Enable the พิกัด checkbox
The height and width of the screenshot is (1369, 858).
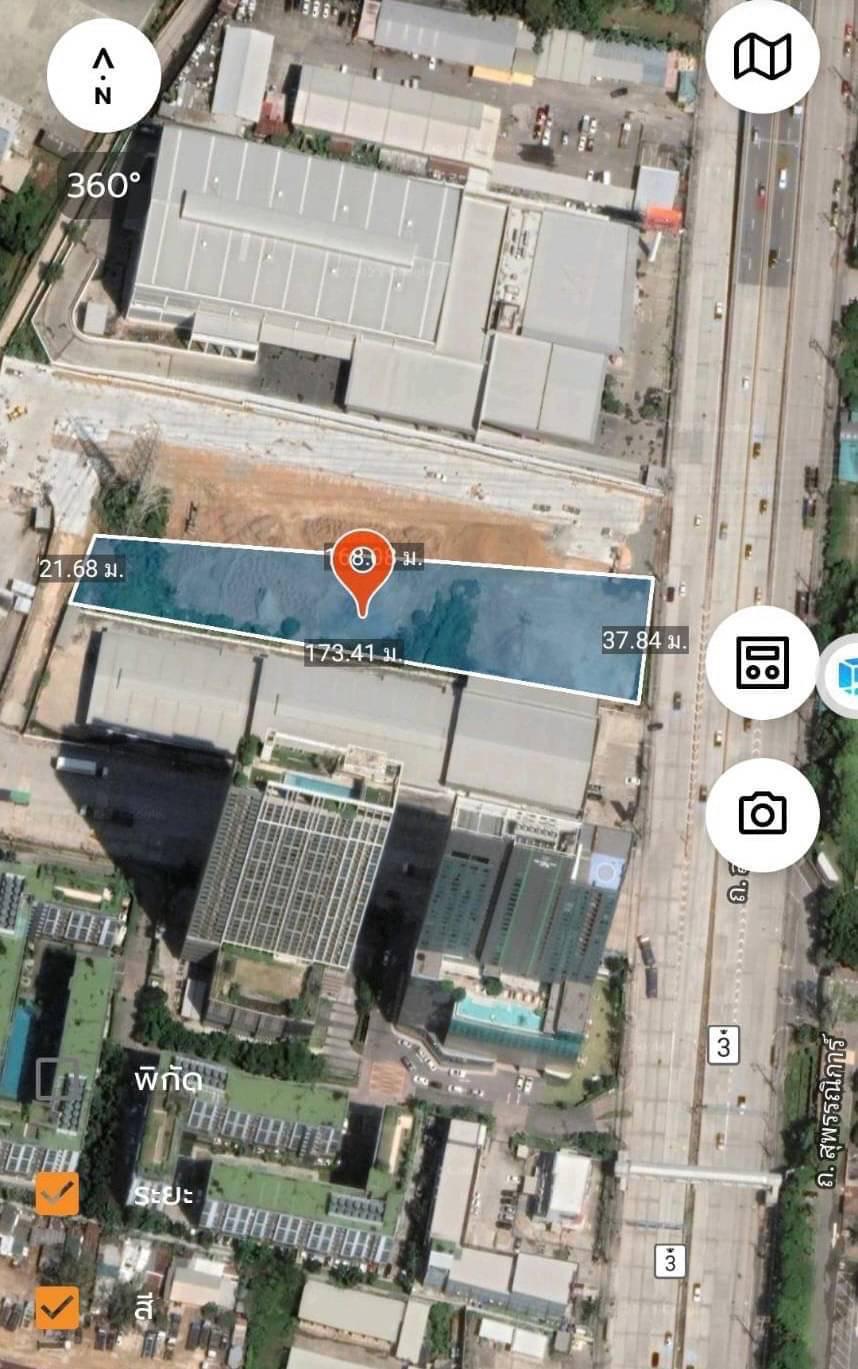coord(56,1079)
